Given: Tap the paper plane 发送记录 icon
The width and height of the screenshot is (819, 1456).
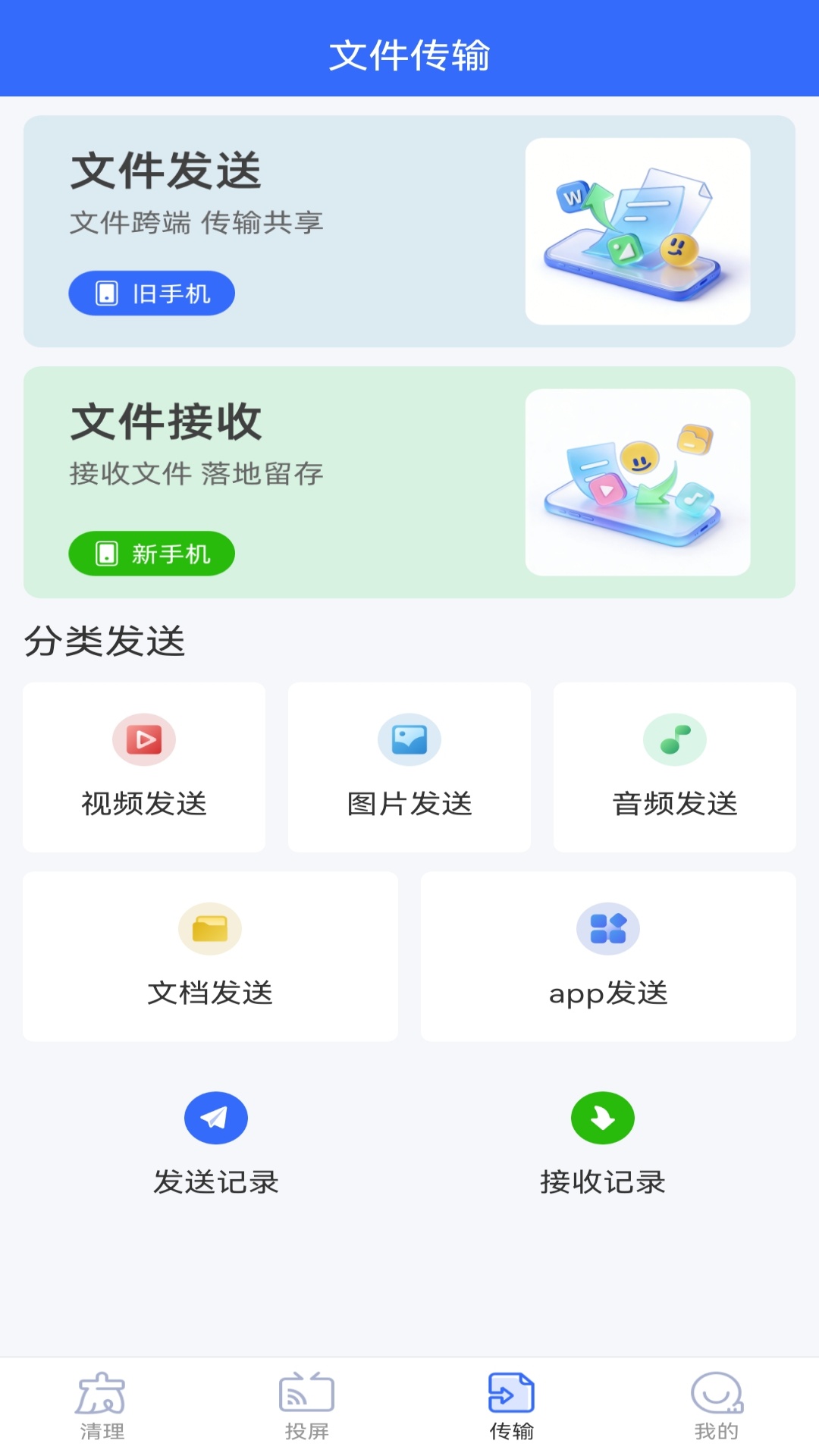Looking at the screenshot, I should pos(215,1117).
